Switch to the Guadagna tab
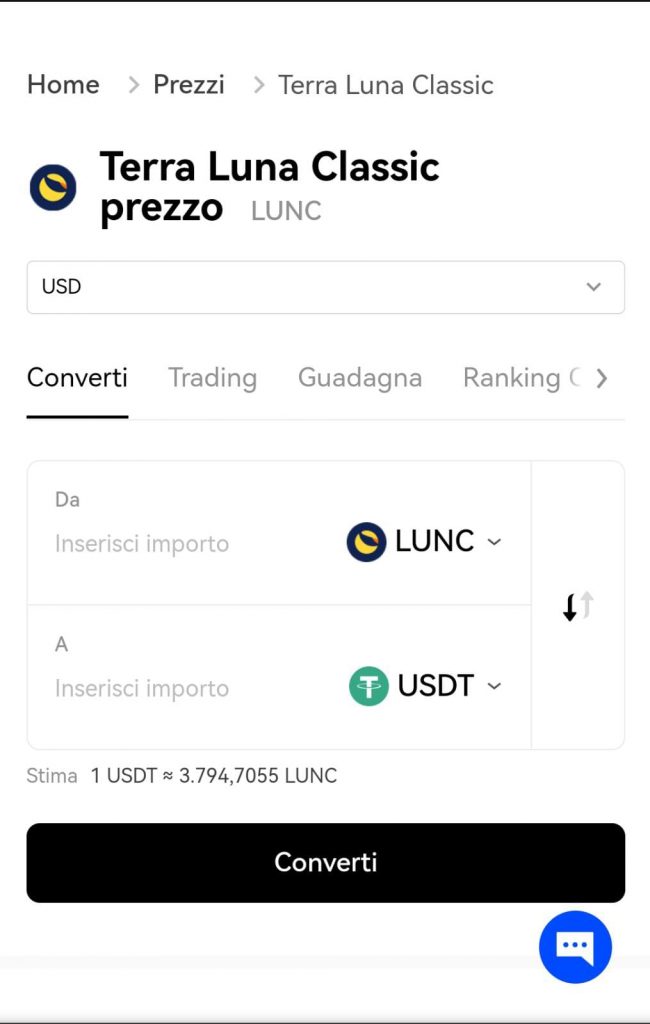The image size is (650, 1024). point(360,378)
